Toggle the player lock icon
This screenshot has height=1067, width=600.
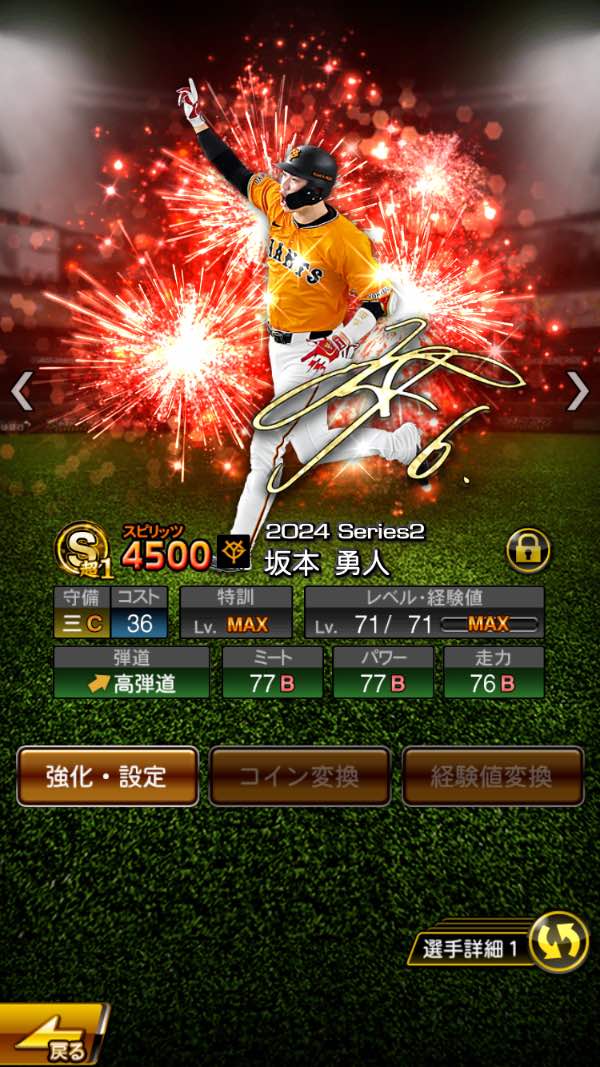click(x=527, y=550)
